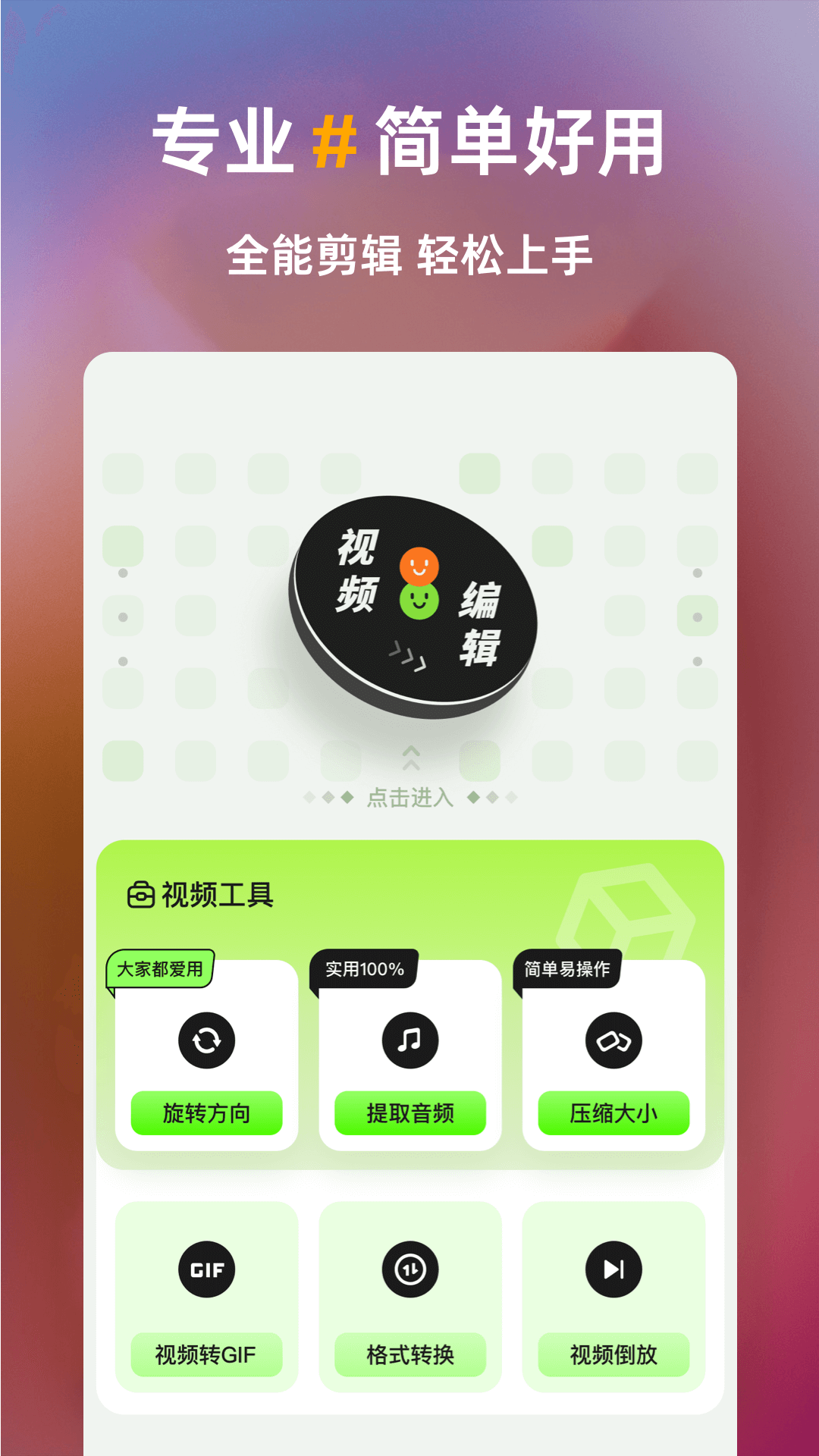Tap the music note icon for audio extraction
Viewport: 819px width, 1456px height.
pos(409,1040)
